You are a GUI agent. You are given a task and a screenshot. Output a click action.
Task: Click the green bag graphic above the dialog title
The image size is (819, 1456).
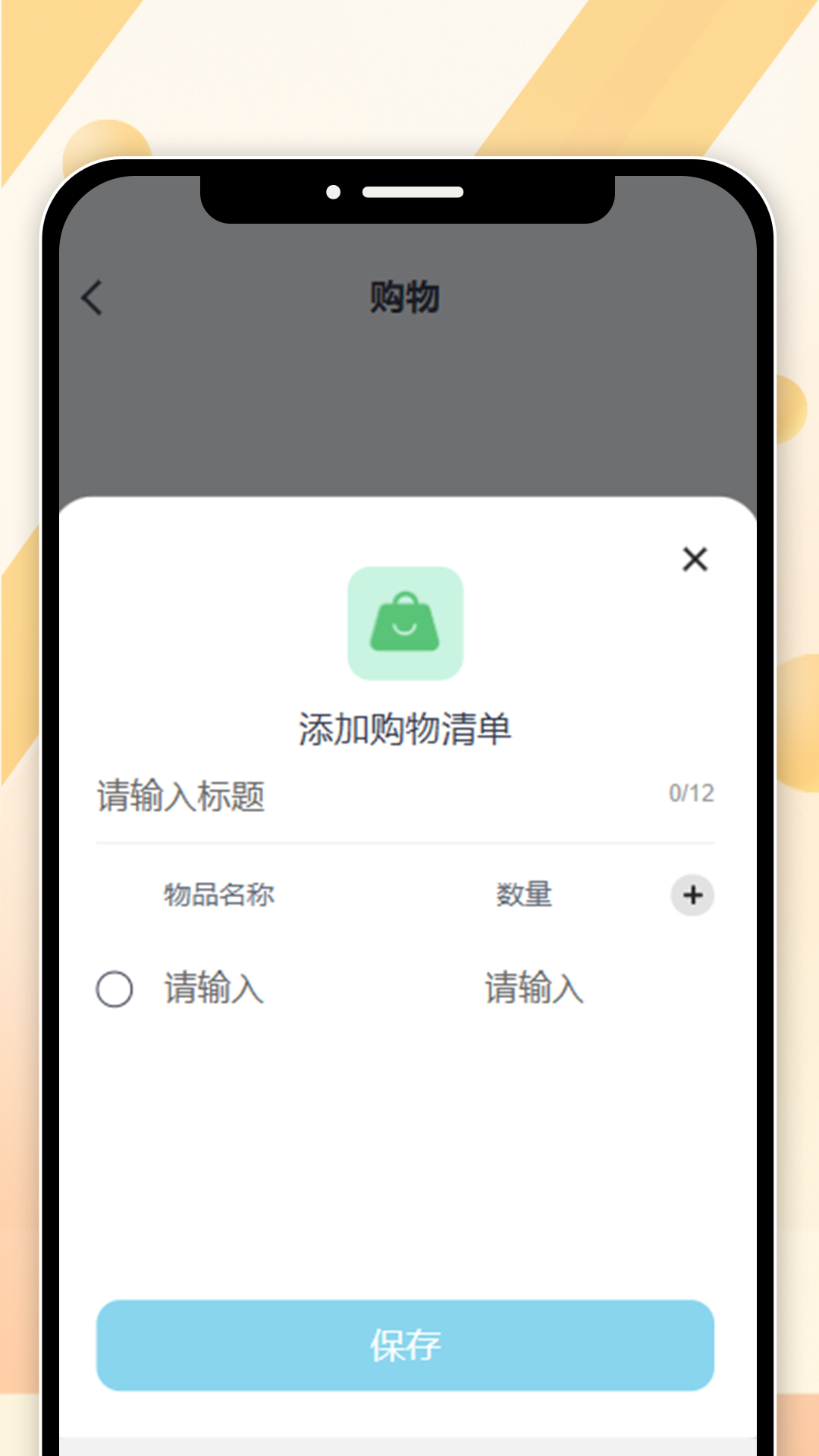tap(404, 623)
